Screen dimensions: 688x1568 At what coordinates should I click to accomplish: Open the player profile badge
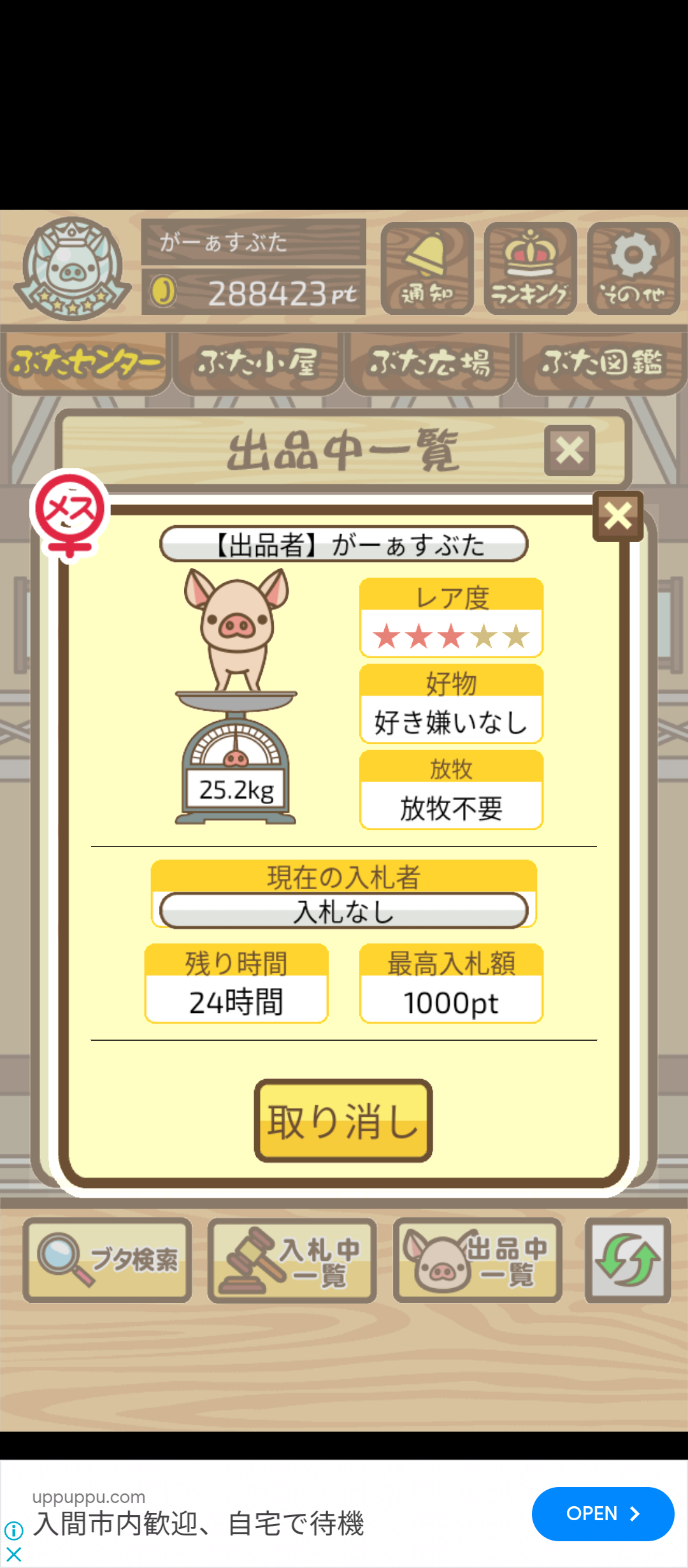(x=72, y=268)
